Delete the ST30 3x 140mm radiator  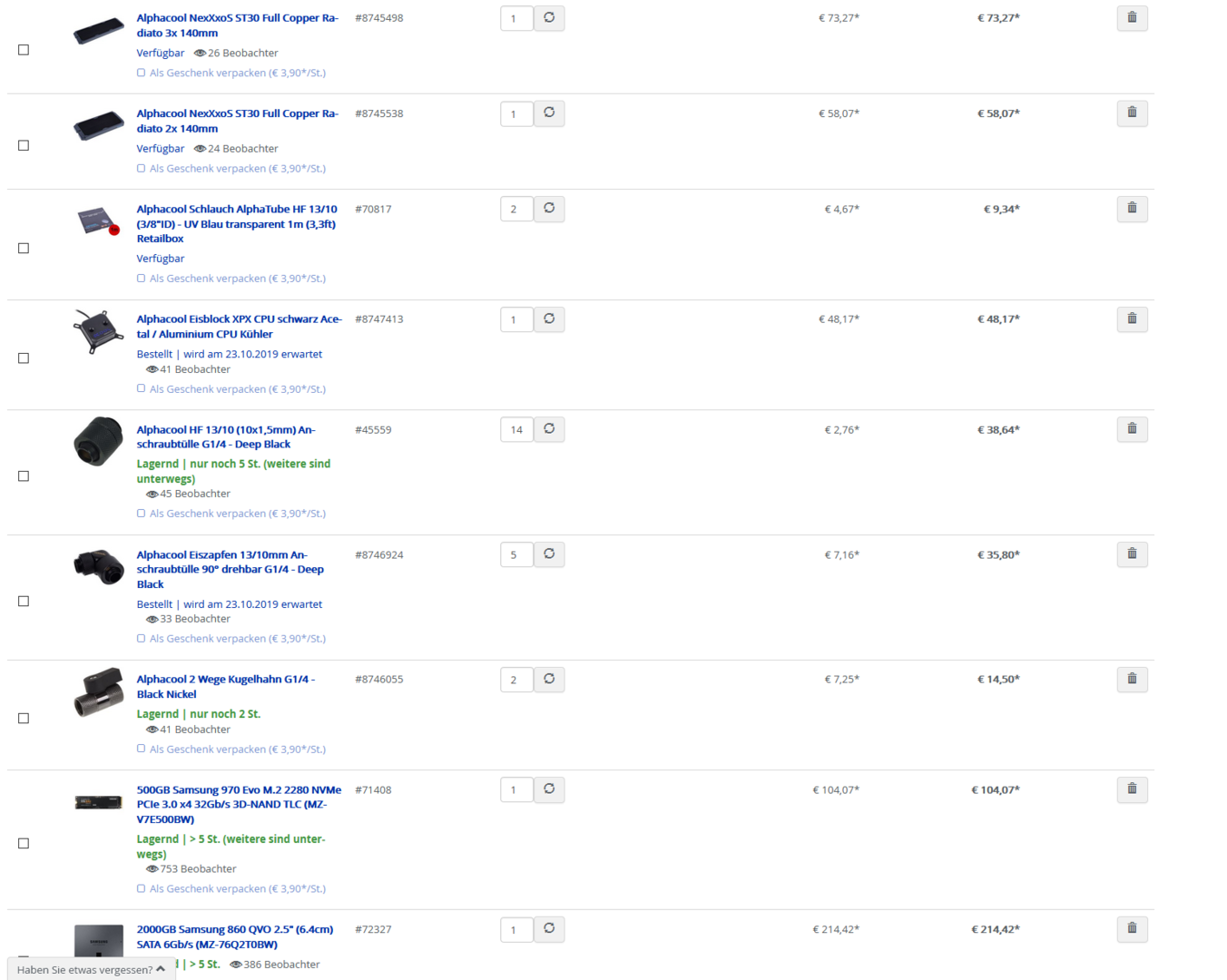[1132, 18]
